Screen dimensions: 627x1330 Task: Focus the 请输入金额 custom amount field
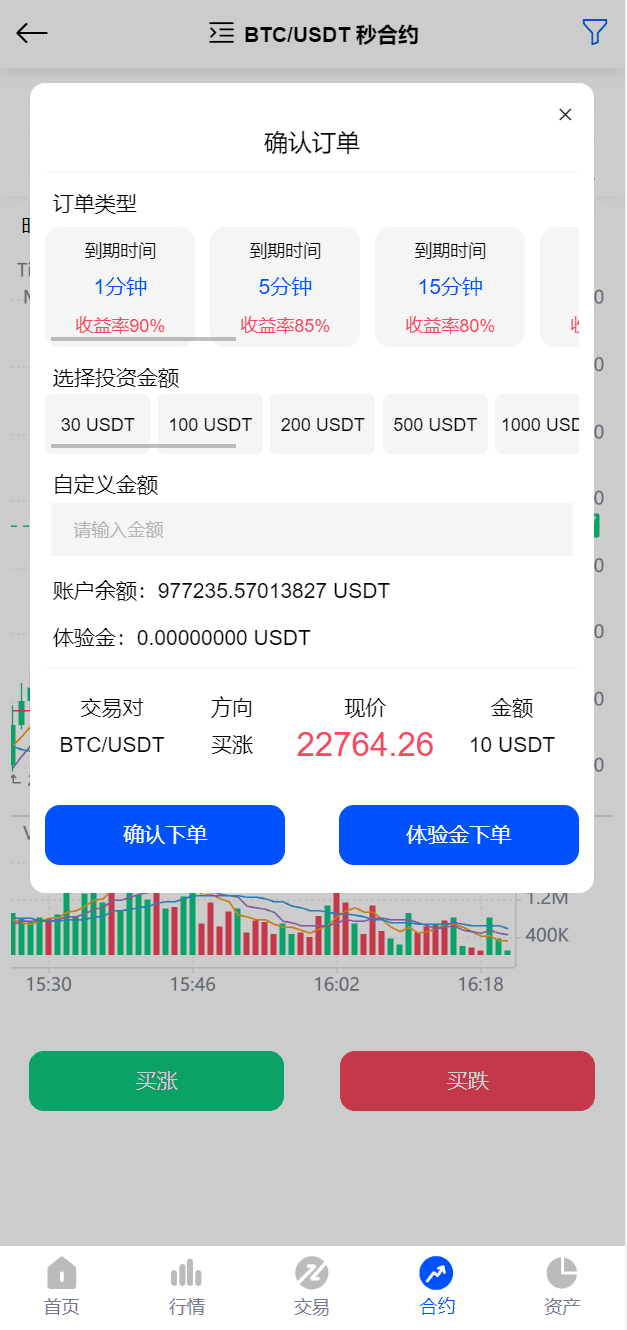312,530
